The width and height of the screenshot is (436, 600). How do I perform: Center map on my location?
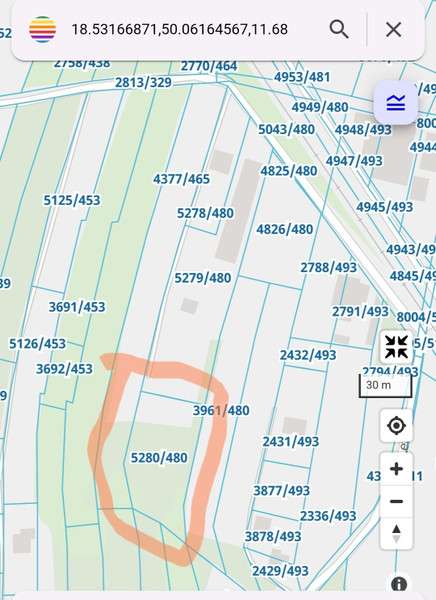point(396,426)
